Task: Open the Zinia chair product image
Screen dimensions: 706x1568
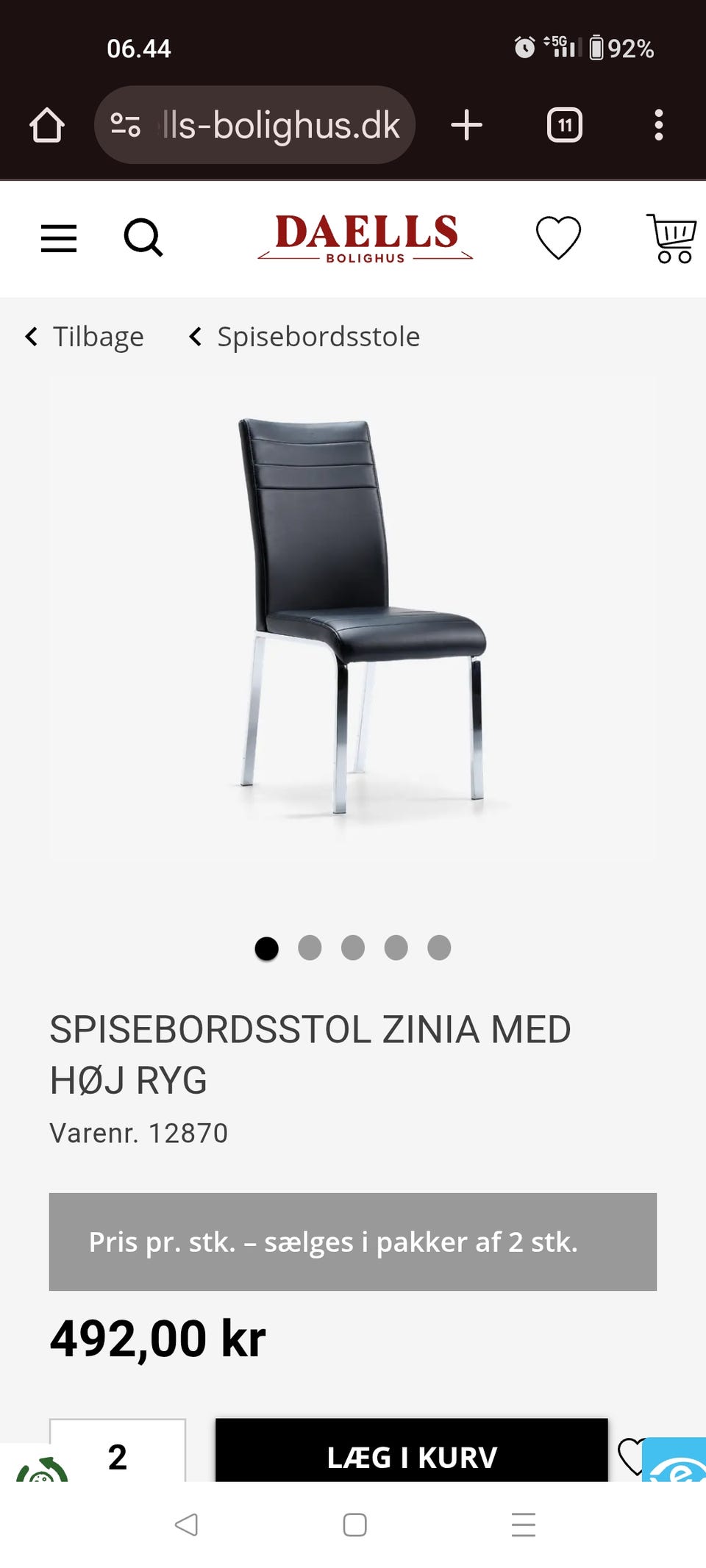Action: (353, 617)
